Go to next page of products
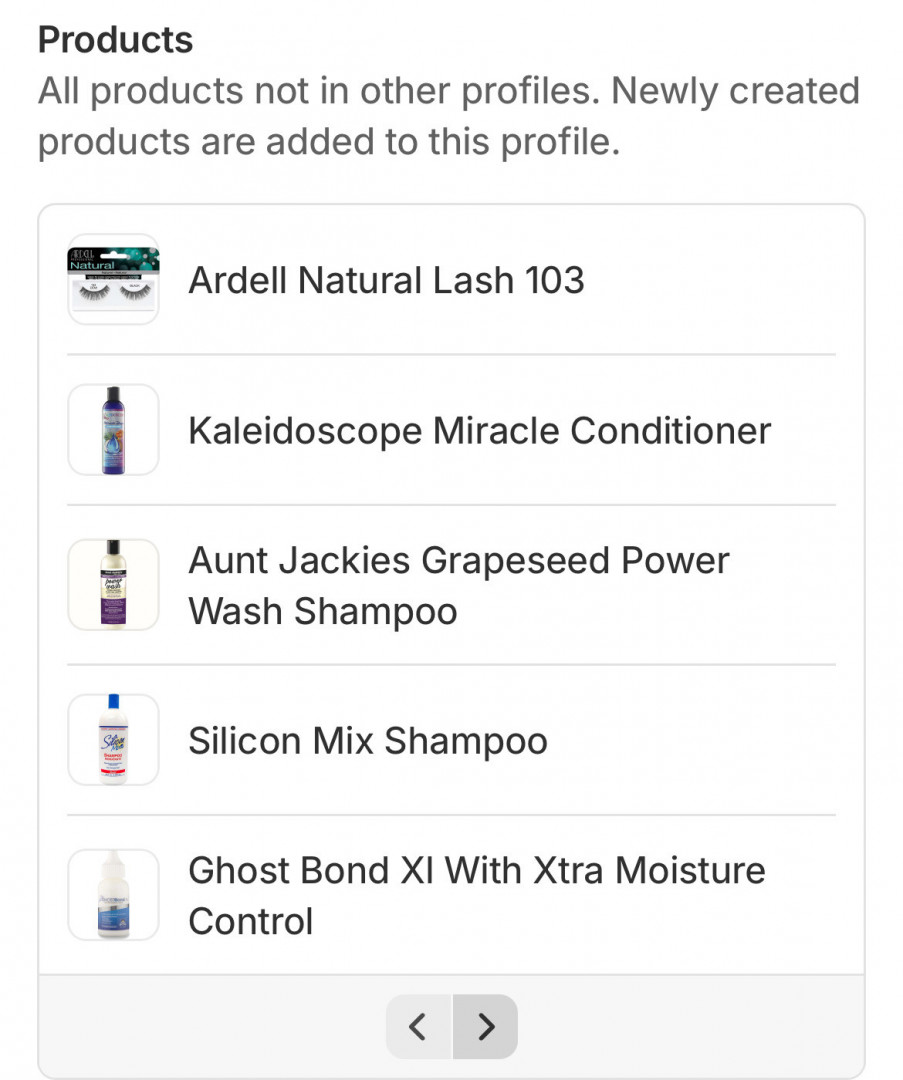The image size is (903, 1080). click(x=485, y=1026)
